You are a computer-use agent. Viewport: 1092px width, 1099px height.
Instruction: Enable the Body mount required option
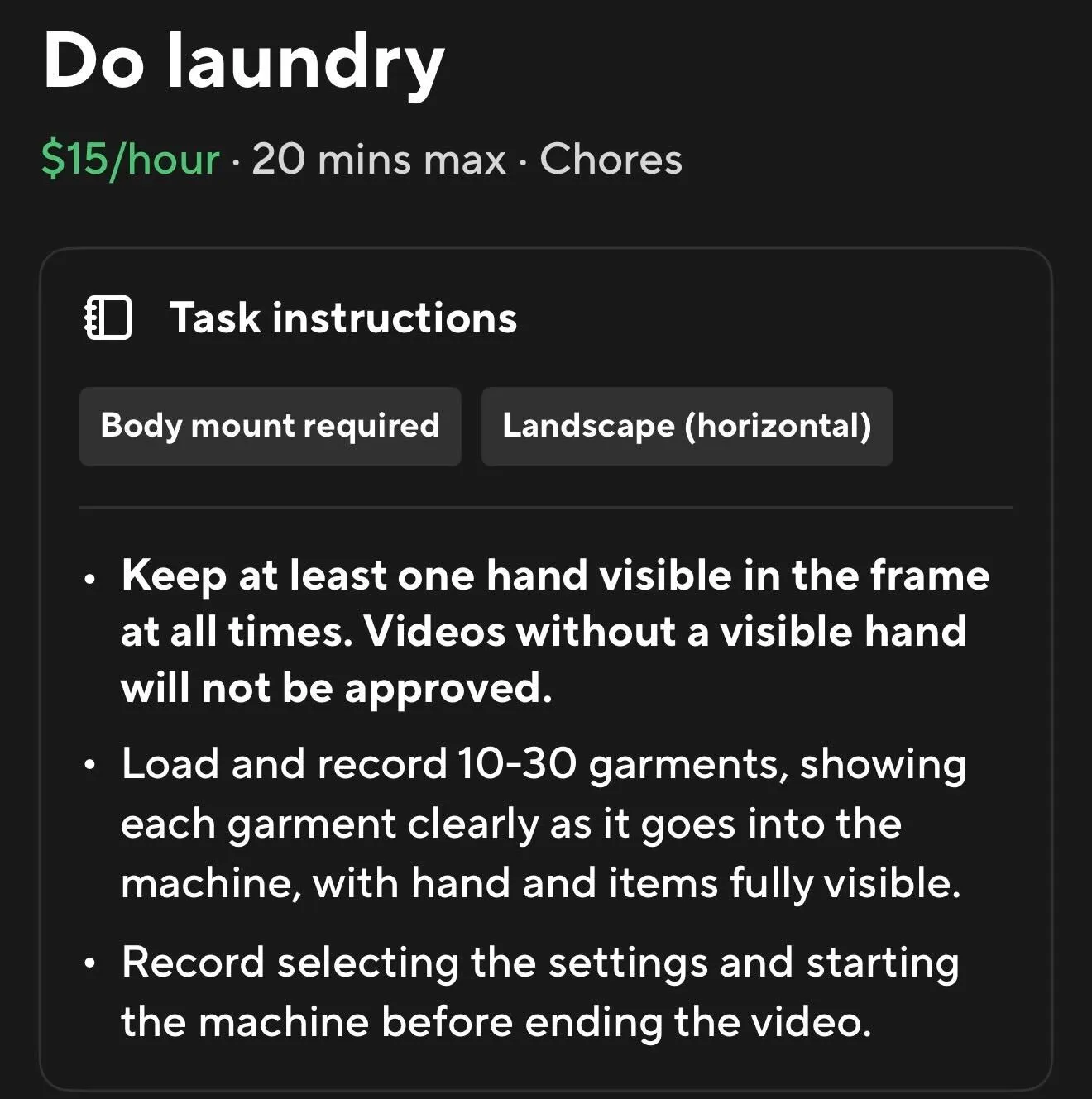270,427
